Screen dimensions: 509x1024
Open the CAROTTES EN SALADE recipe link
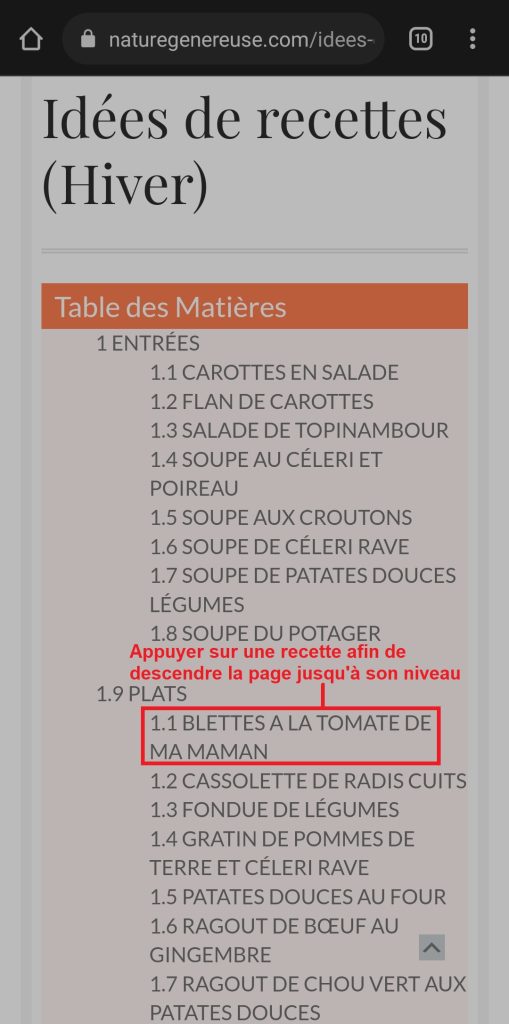point(274,372)
